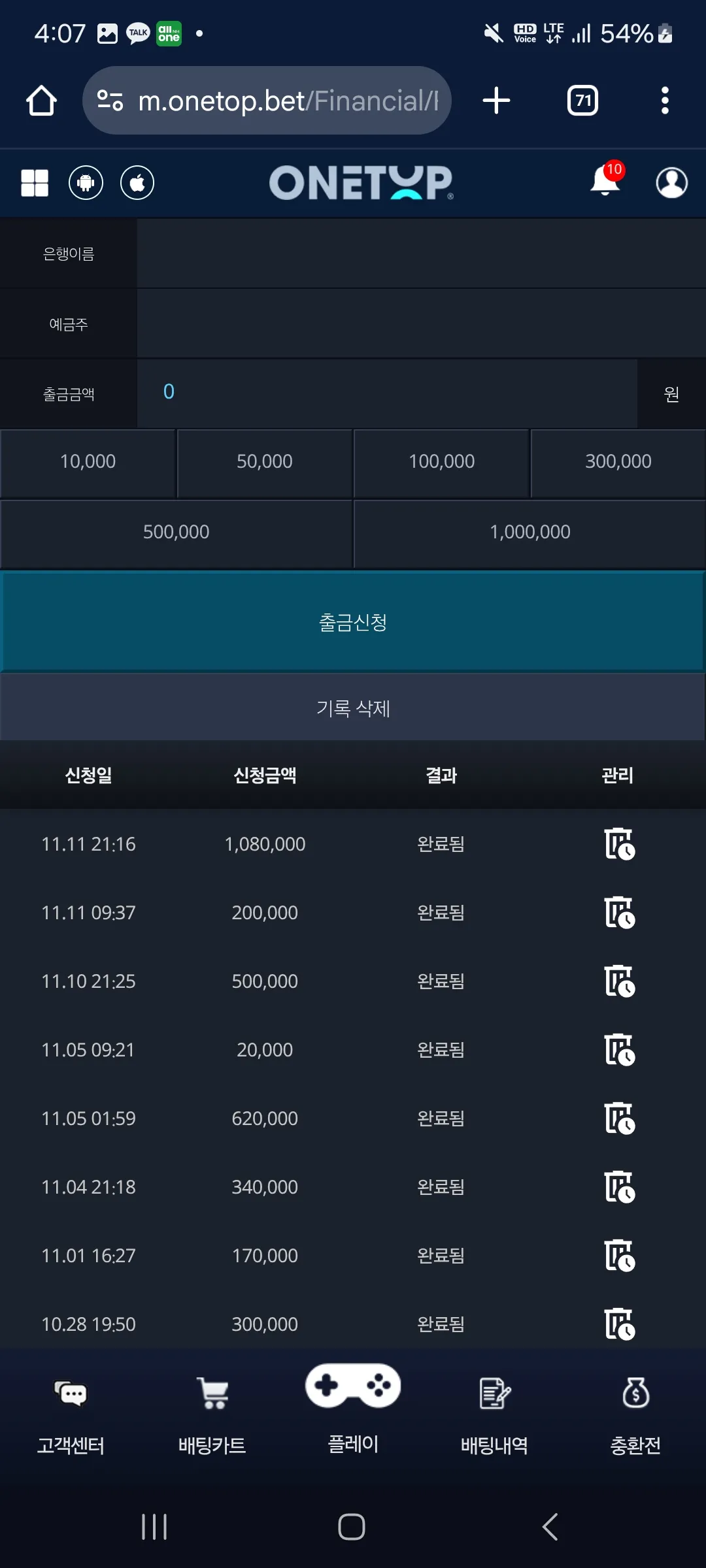Tap the 기록 삭제 button
The height and width of the screenshot is (1568, 706).
pos(353,708)
